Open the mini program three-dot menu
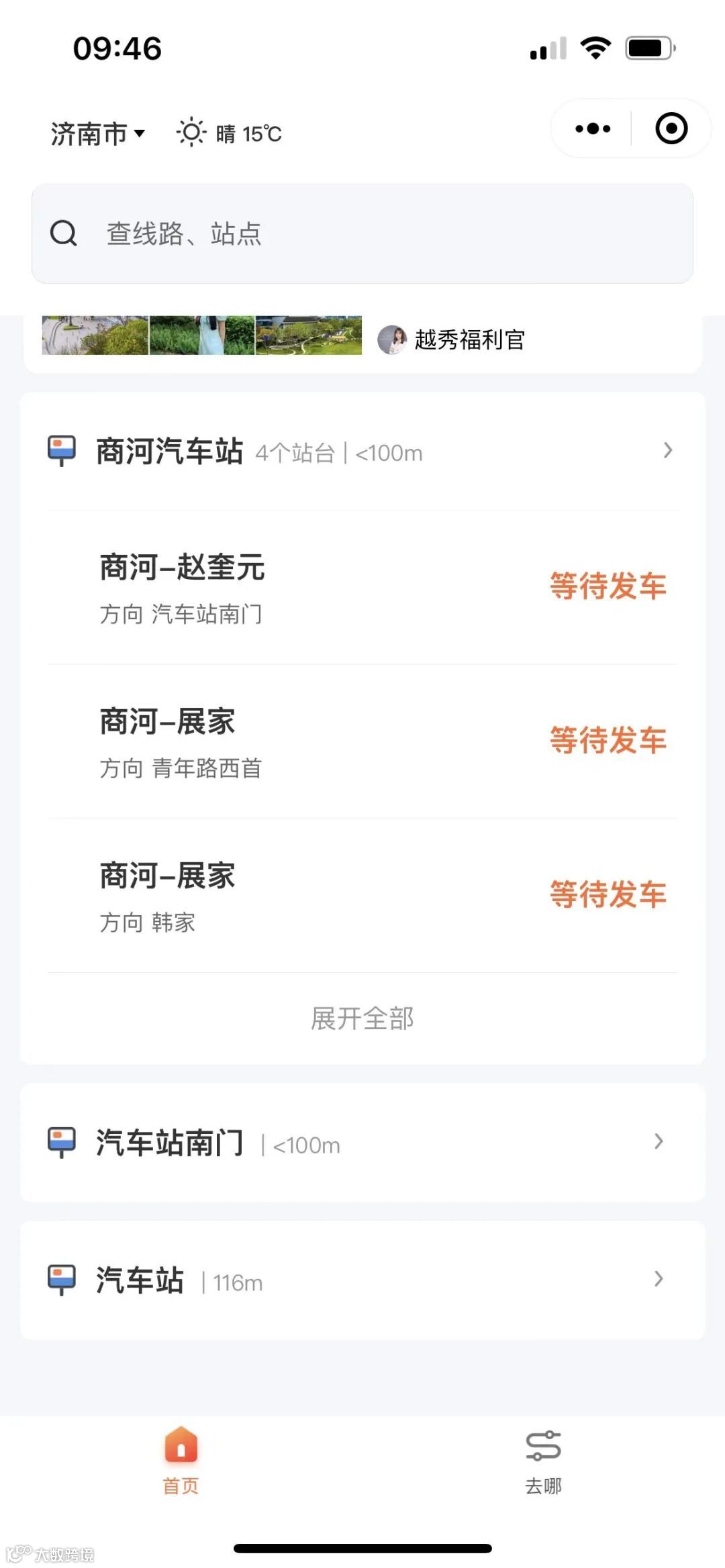 point(593,129)
